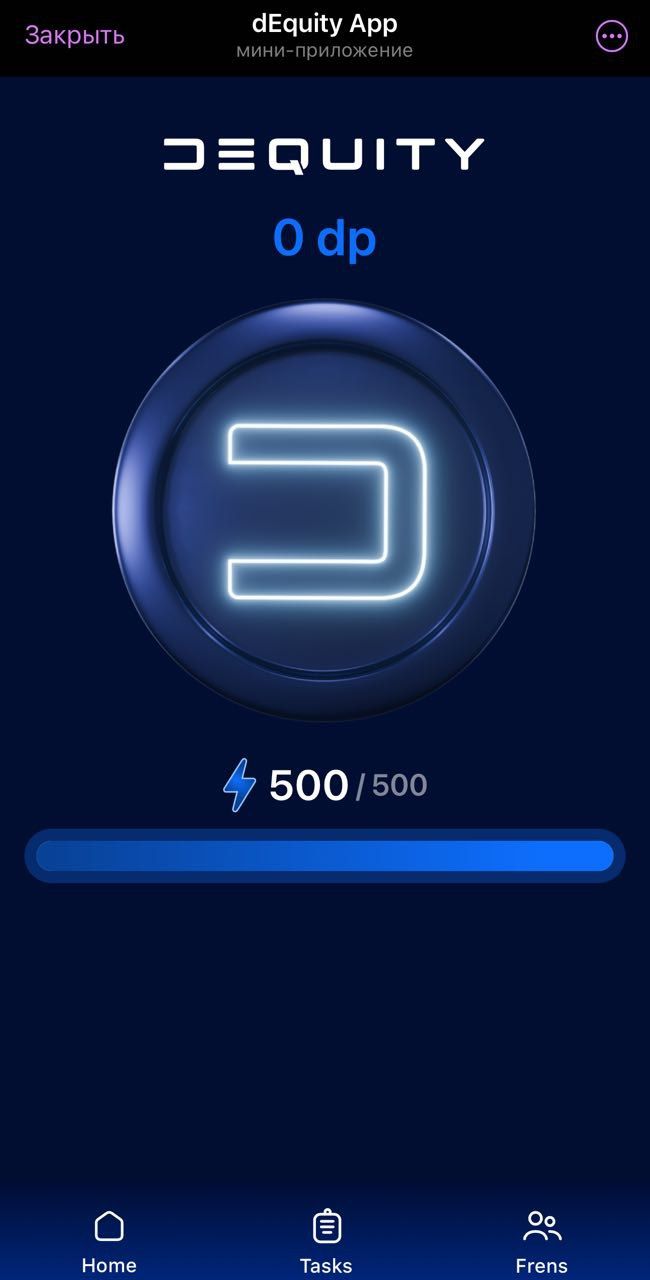
Task: Tap the glowing dEquity coin
Action: tap(324, 510)
